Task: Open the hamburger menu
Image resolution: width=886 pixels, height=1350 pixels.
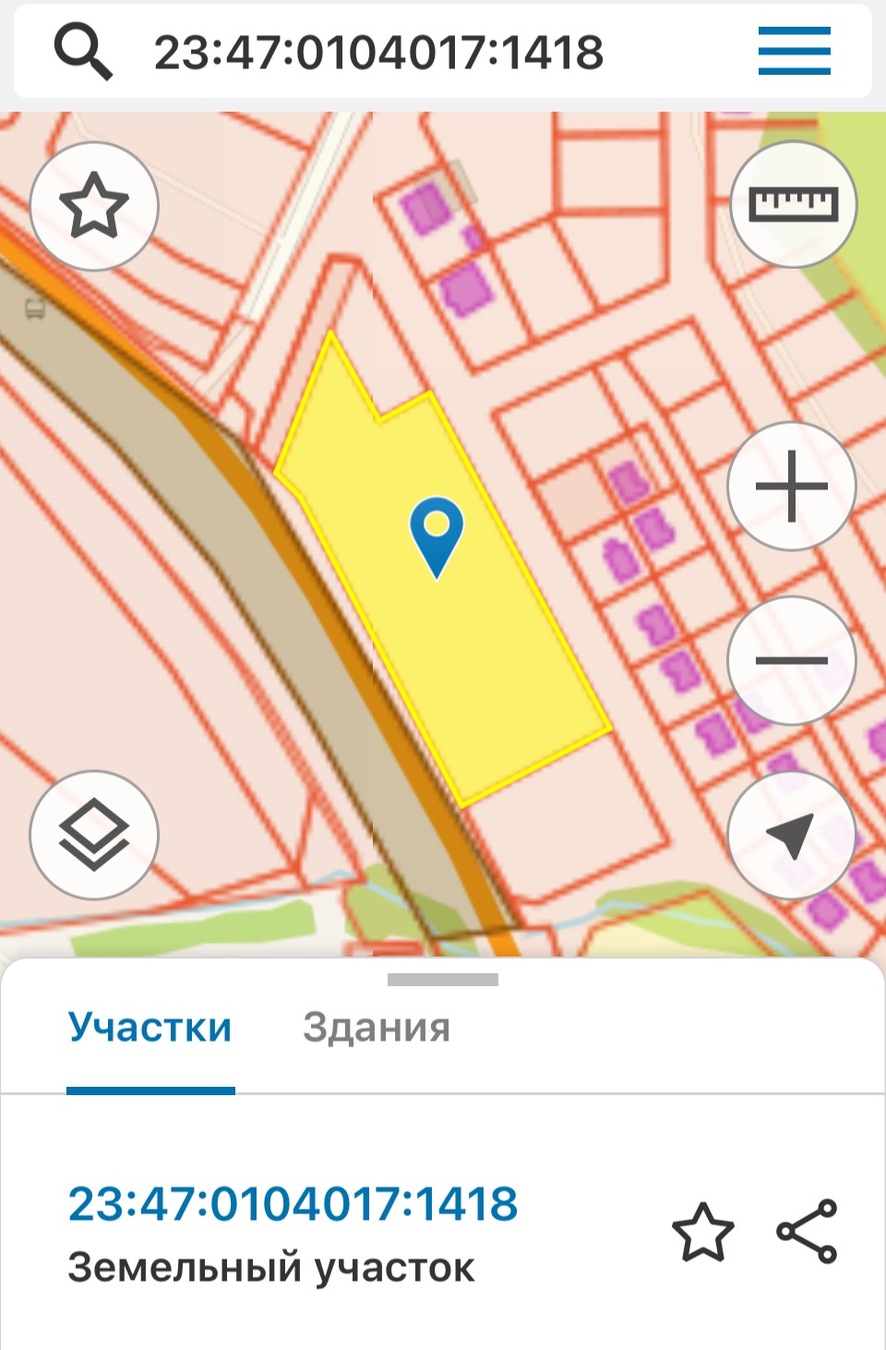Action: click(x=794, y=50)
